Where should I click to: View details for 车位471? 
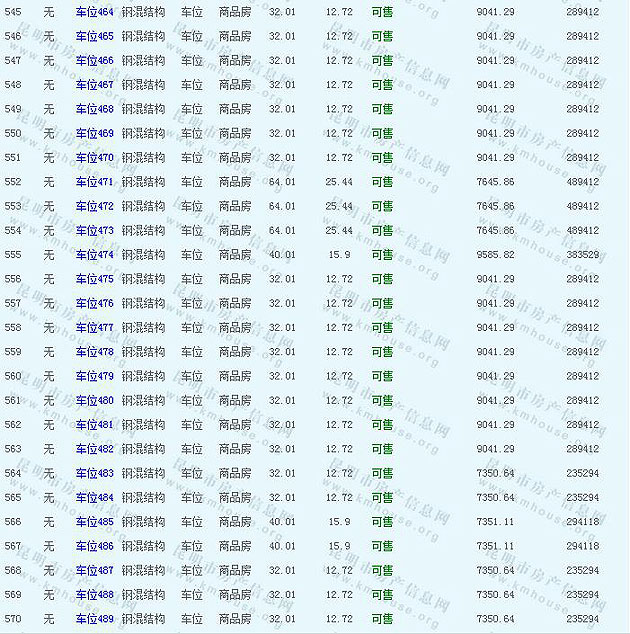(95, 182)
